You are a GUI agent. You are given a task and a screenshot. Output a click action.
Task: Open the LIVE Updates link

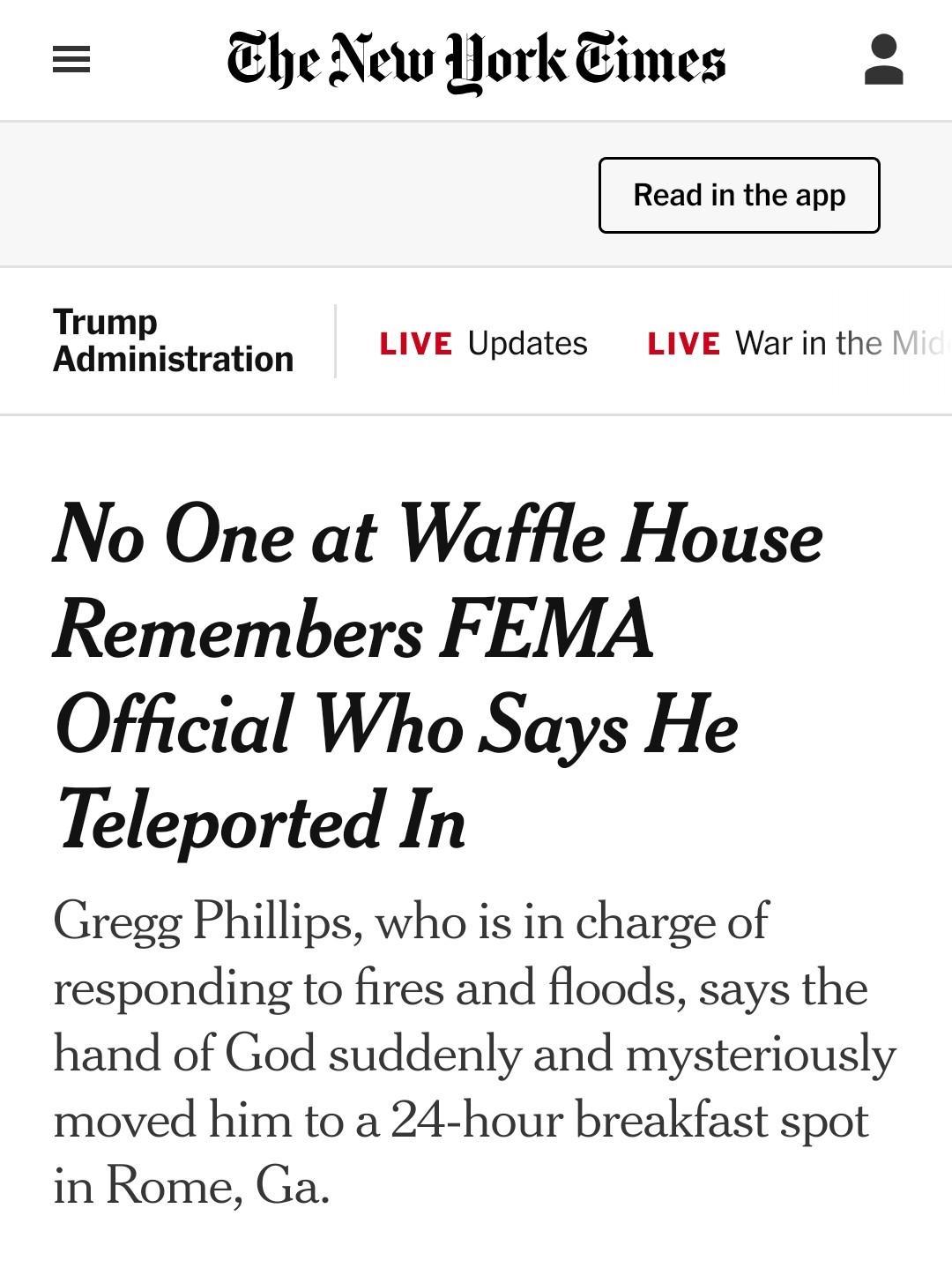pos(483,343)
